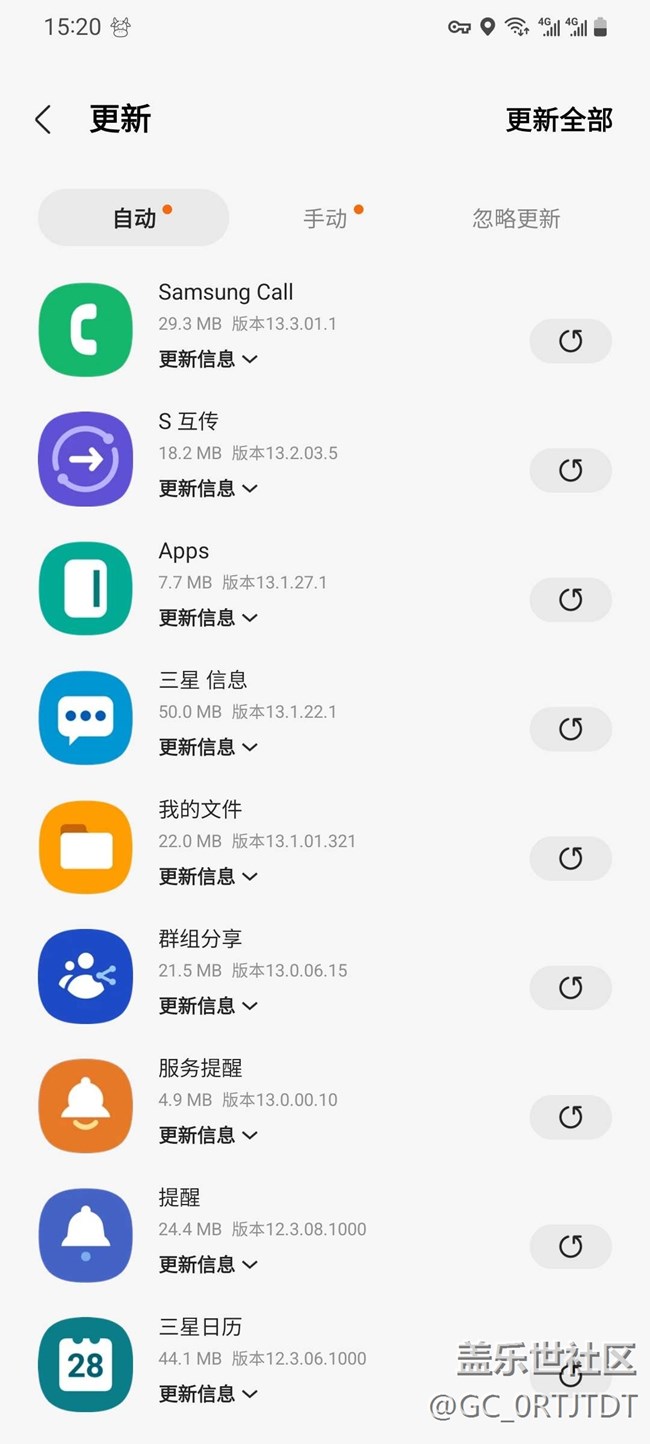Update 三星 信息 with its refresh button
The height and width of the screenshot is (1444, 650).
570,729
